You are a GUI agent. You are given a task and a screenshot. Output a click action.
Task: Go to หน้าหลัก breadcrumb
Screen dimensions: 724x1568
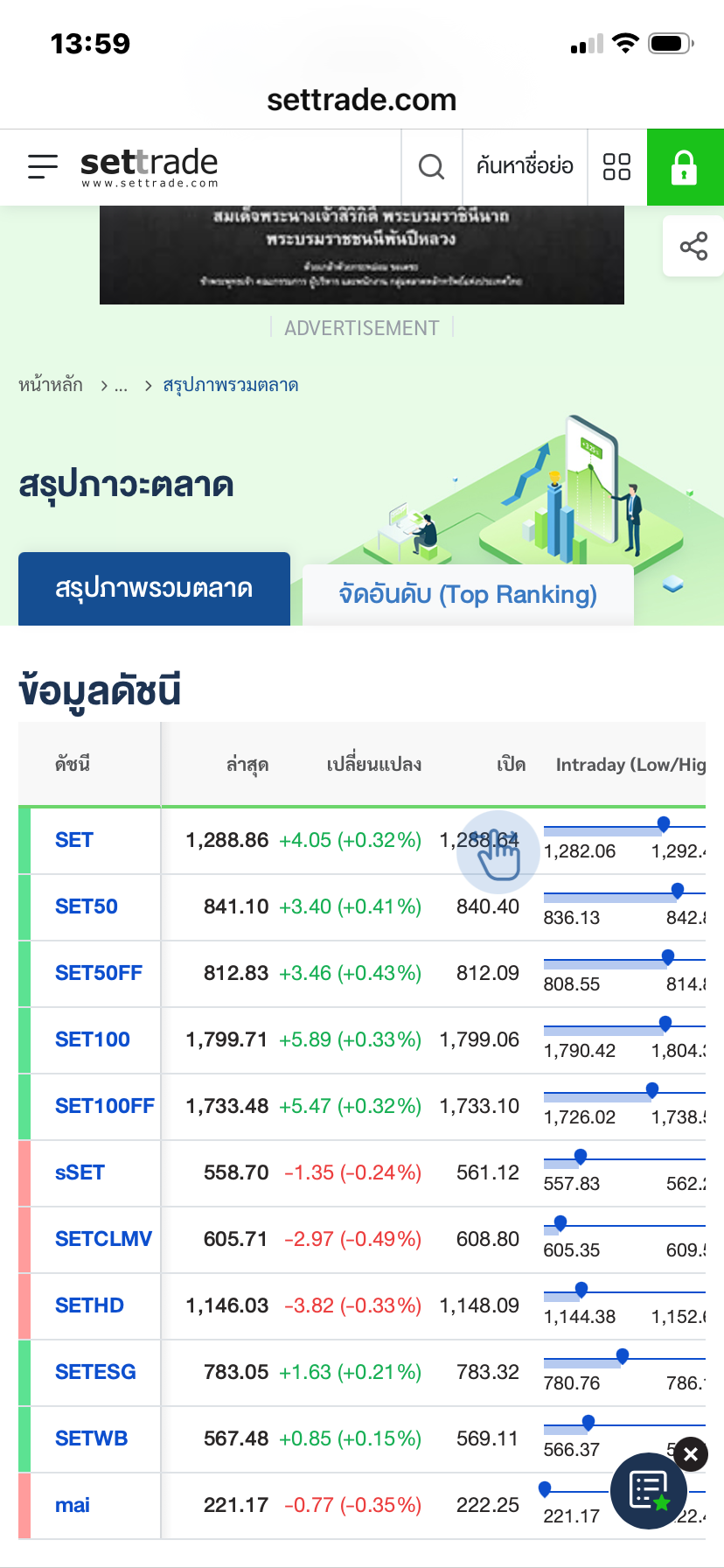(51, 385)
